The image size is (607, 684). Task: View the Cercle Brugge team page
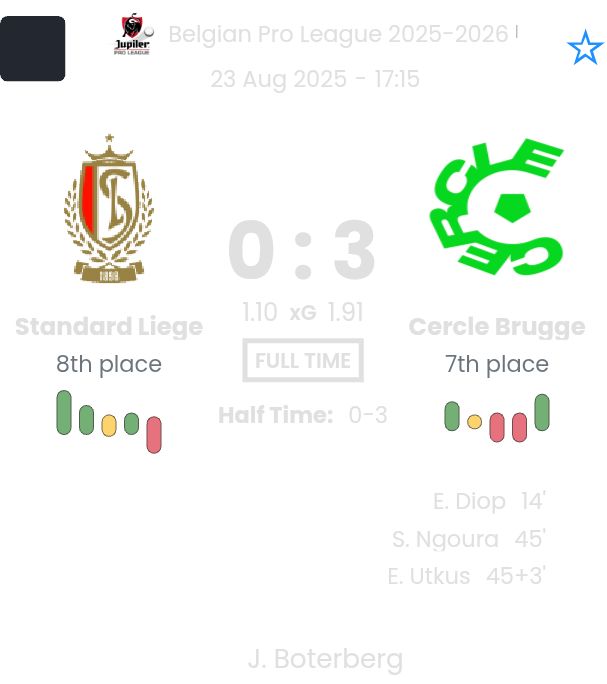pos(496,327)
